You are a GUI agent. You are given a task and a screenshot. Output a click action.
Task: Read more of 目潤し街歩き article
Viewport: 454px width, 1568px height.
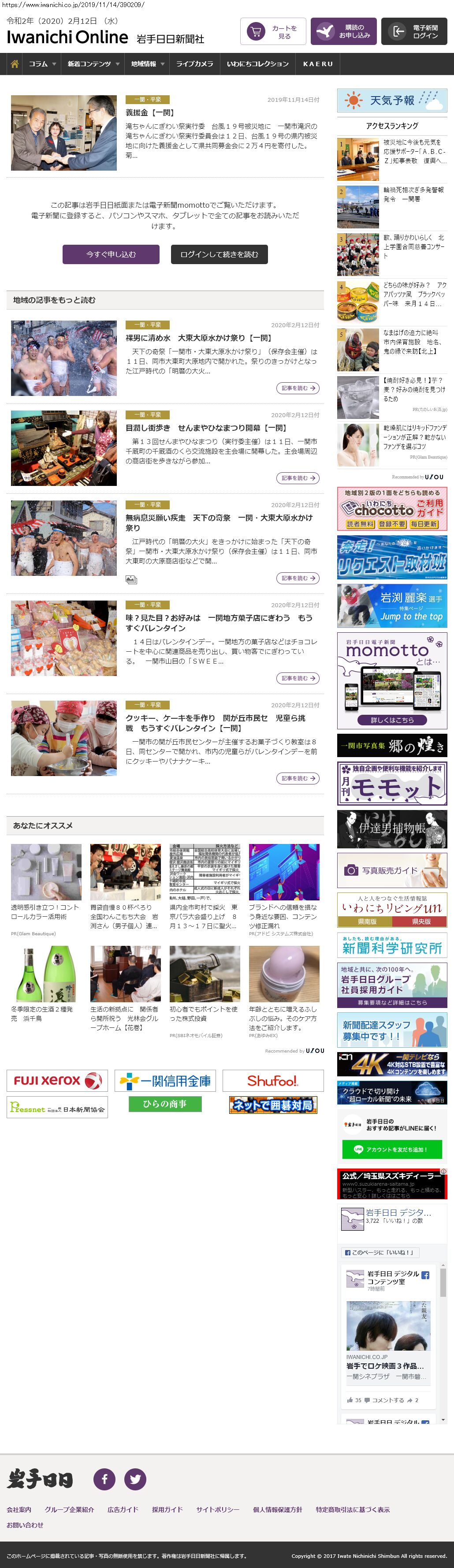point(298,478)
